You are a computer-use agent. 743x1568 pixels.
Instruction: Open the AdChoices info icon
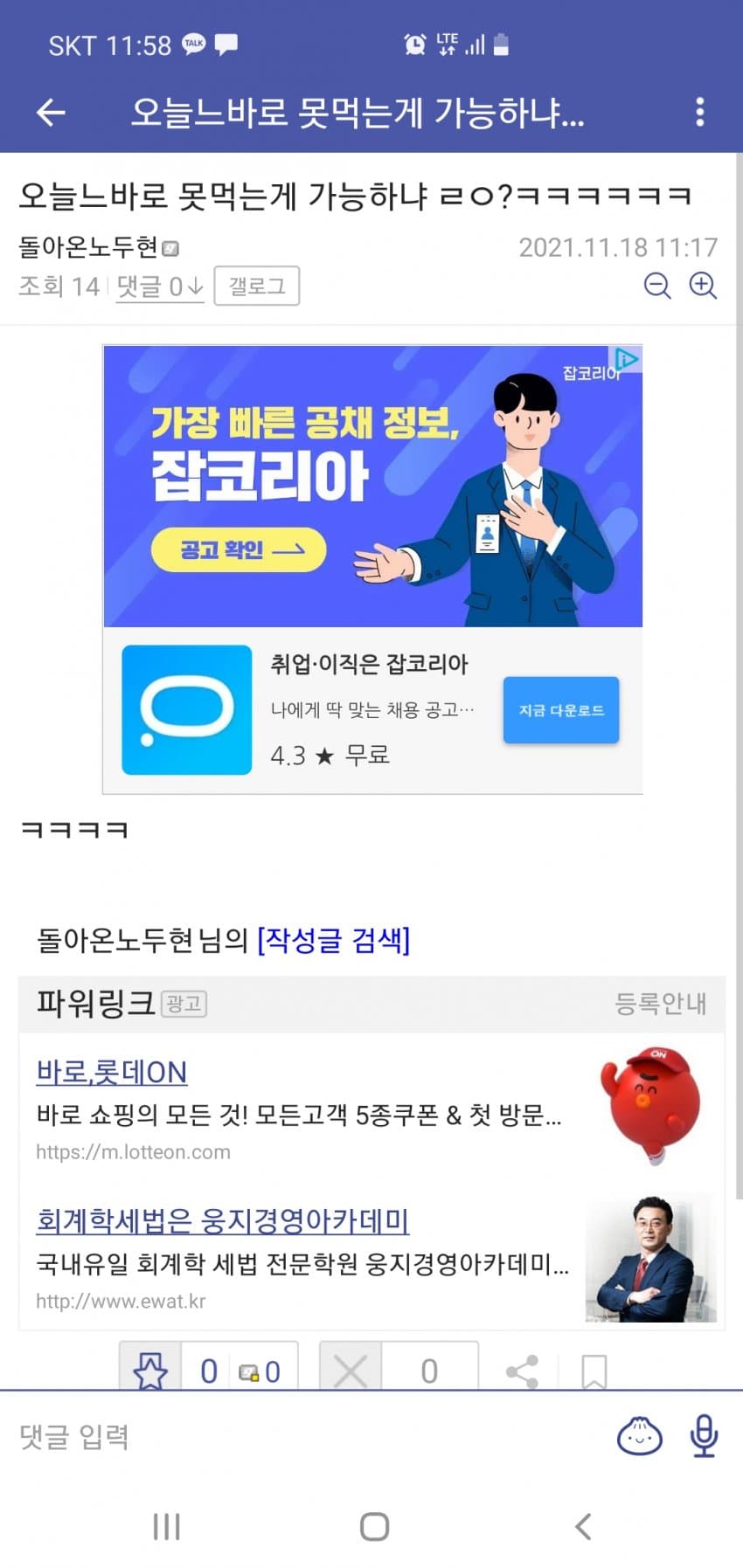pyautogui.click(x=627, y=358)
